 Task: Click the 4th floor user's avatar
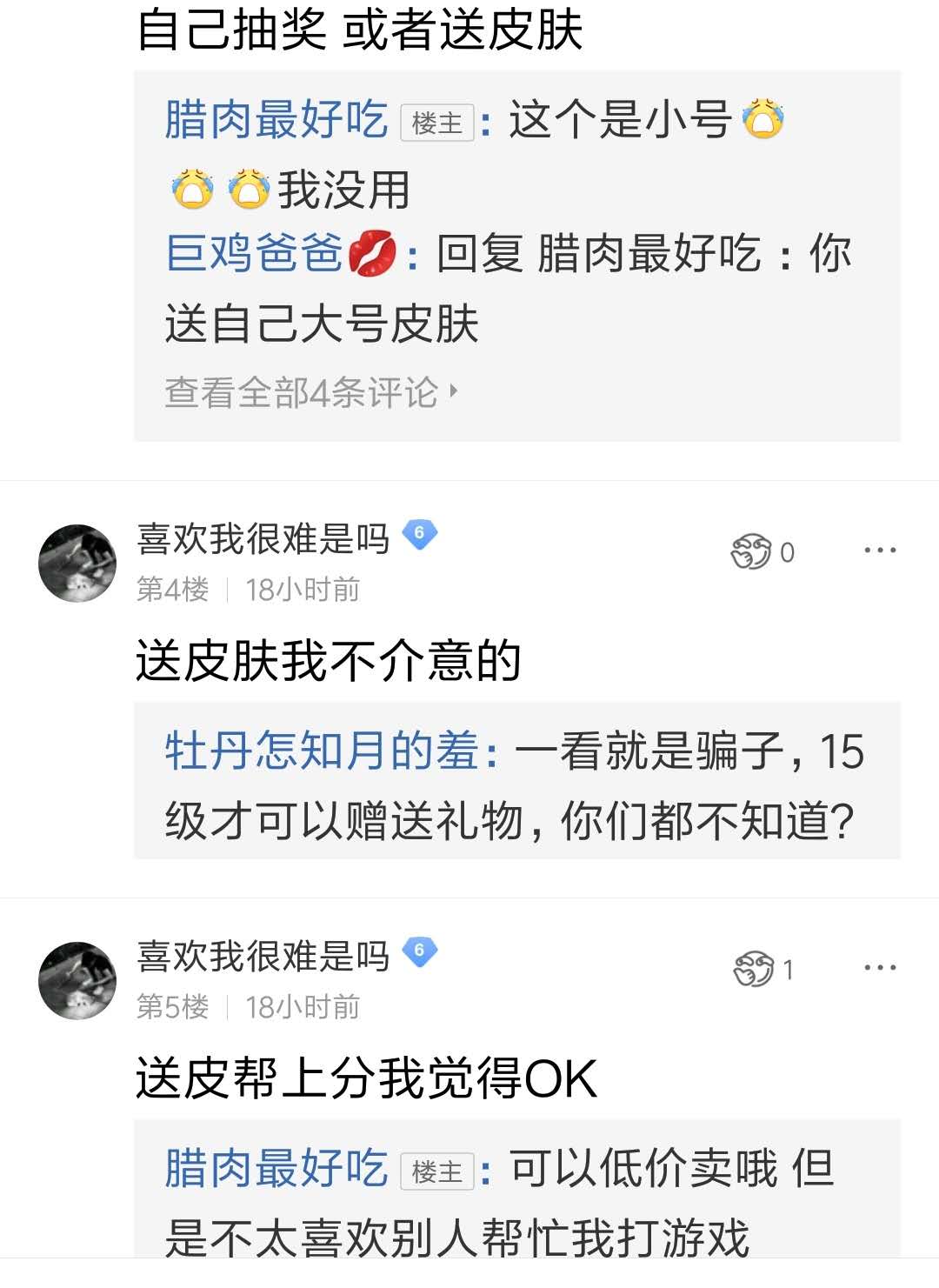click(78, 564)
